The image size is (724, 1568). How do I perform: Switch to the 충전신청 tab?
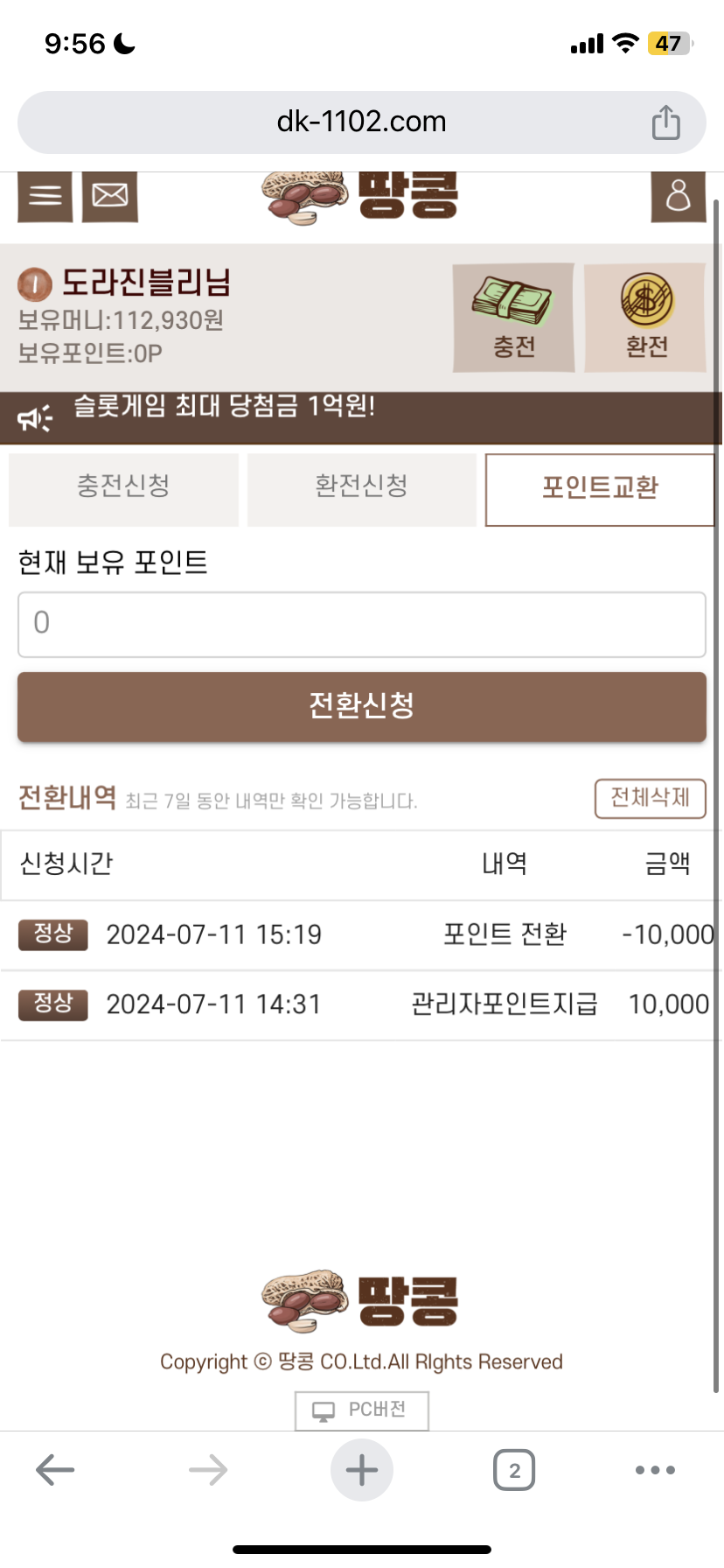(x=123, y=488)
